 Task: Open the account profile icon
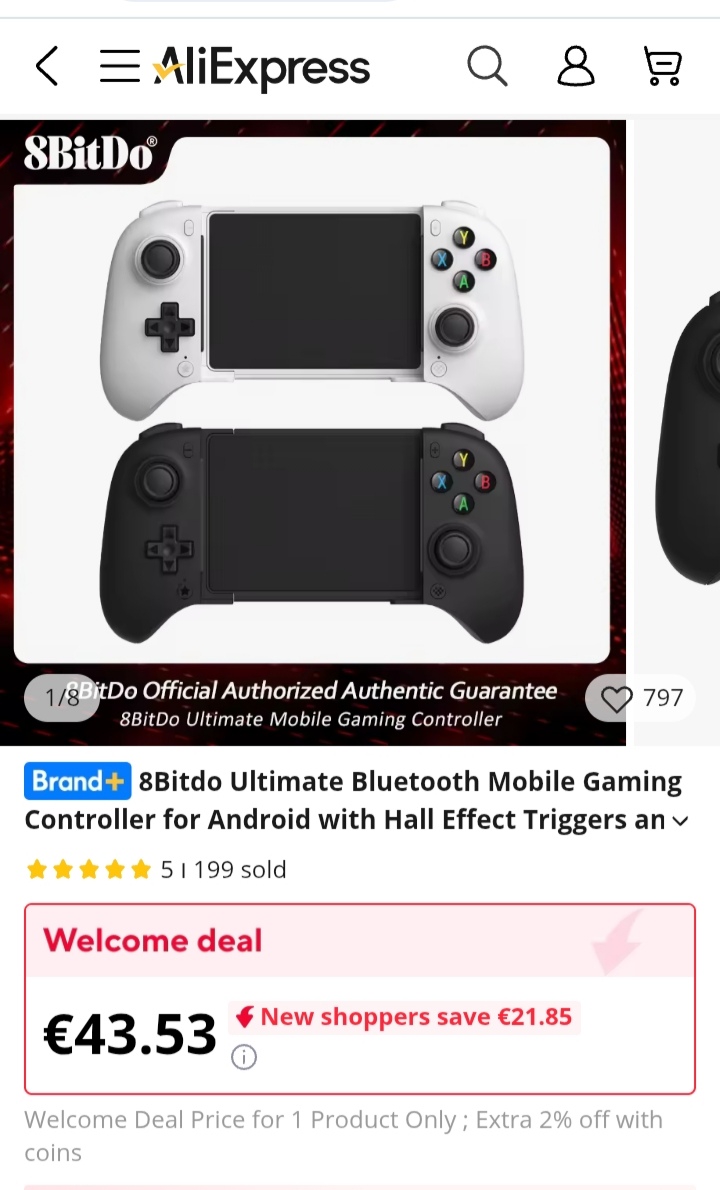575,67
